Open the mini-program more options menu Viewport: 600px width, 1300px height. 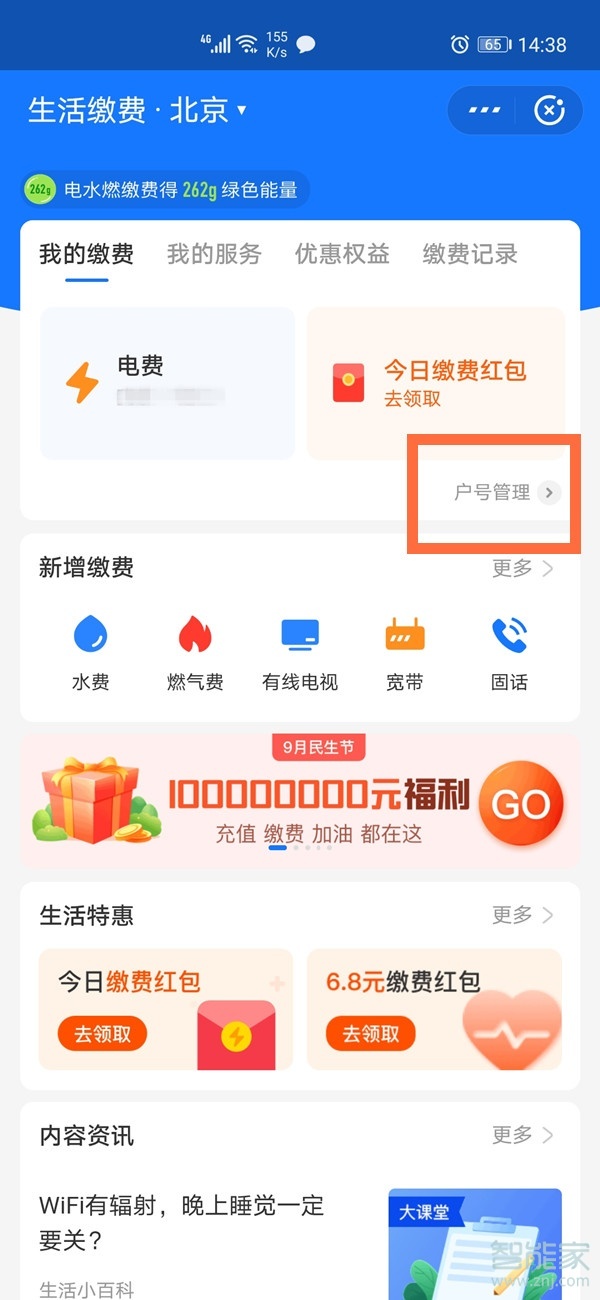[x=485, y=110]
